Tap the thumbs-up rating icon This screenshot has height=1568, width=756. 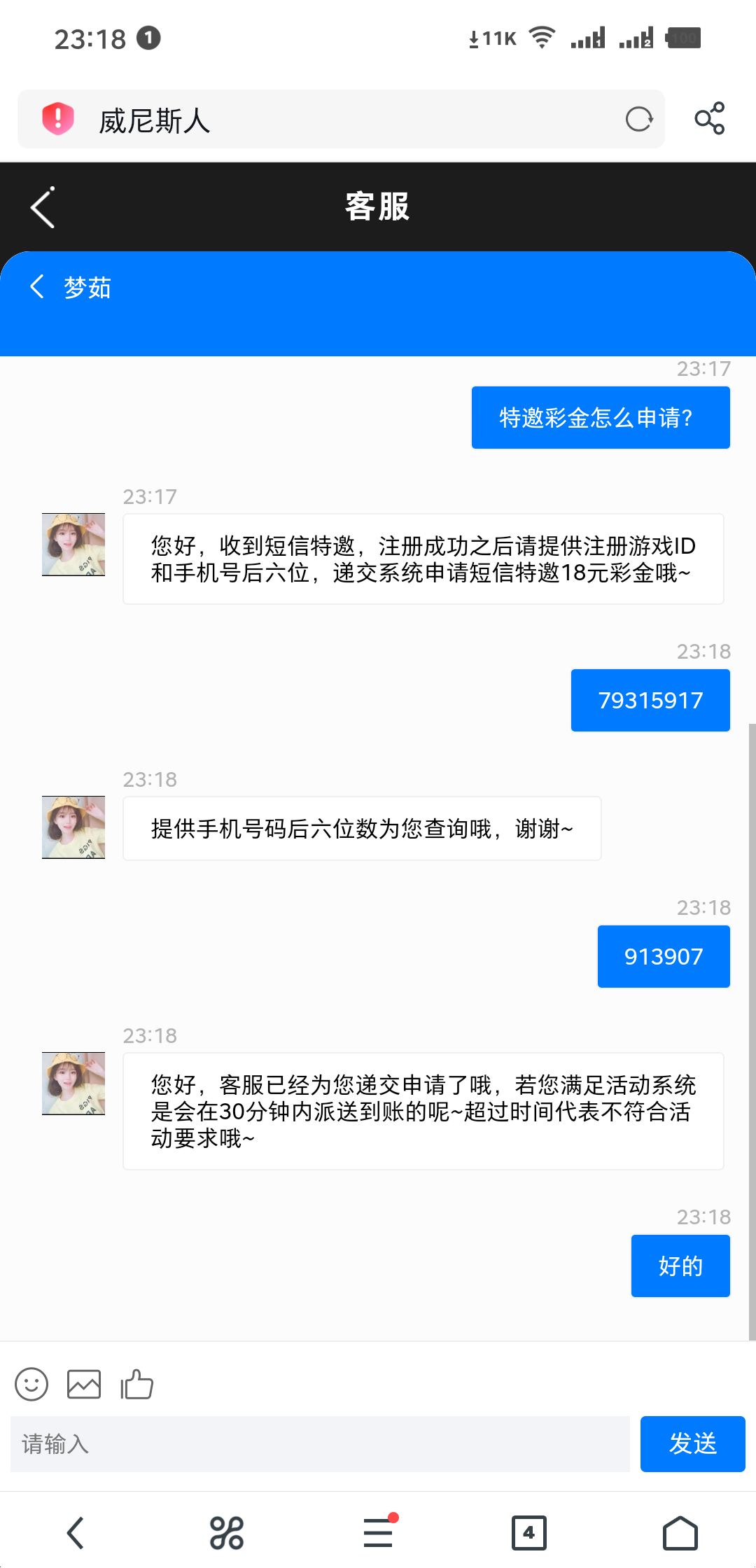(x=136, y=1384)
